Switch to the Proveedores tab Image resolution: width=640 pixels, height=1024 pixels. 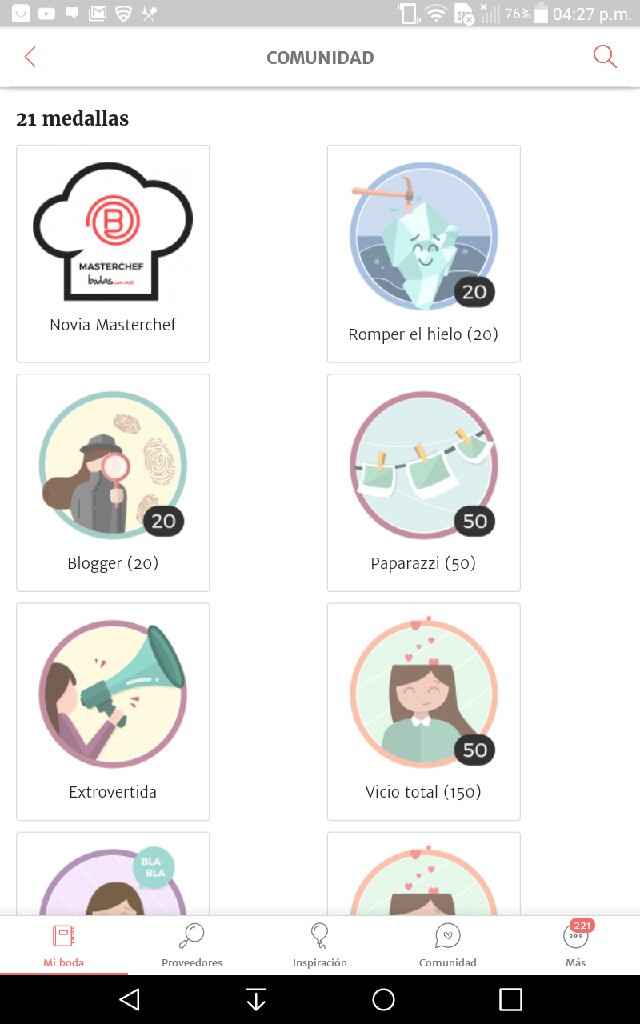[192, 945]
